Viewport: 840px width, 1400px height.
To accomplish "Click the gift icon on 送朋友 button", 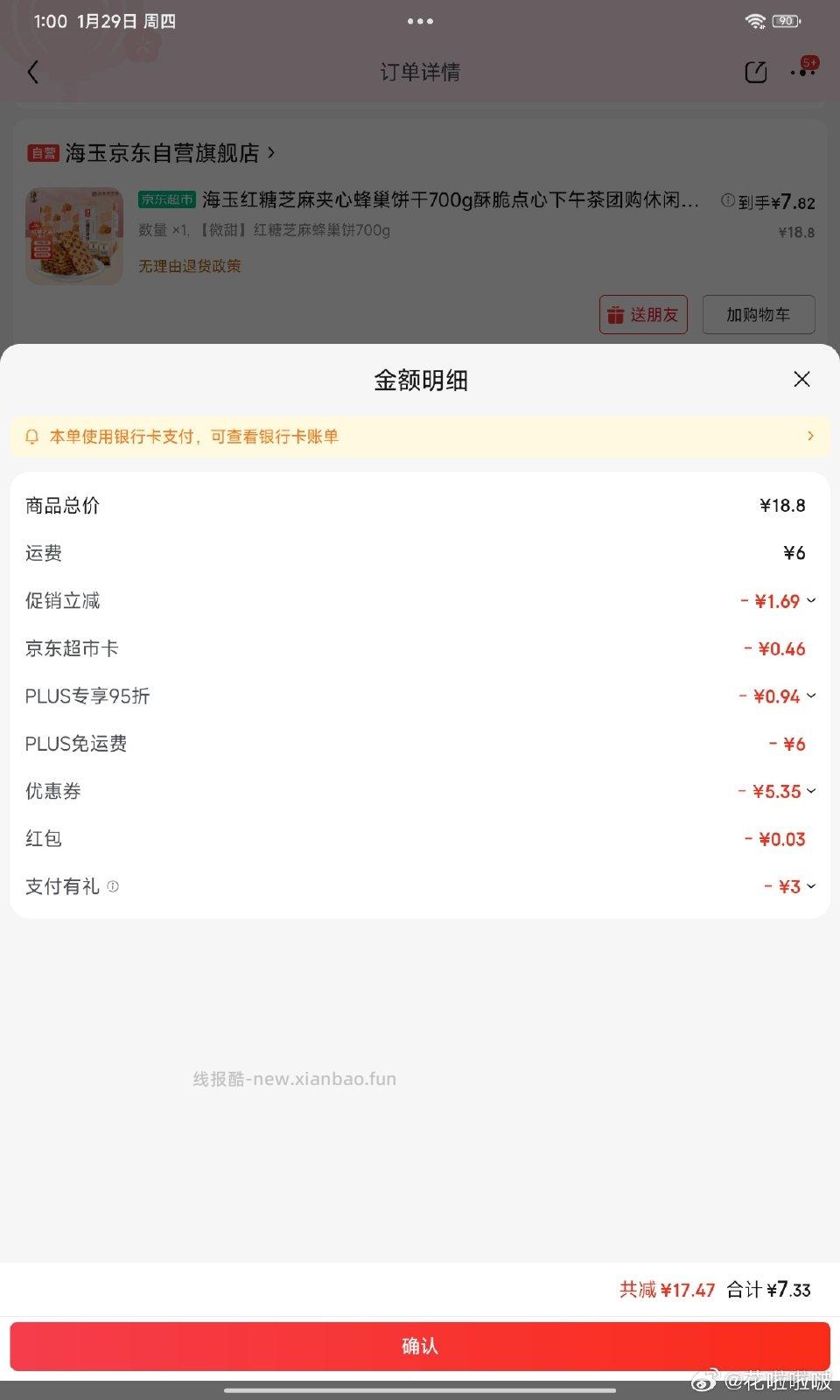I will pos(615,314).
